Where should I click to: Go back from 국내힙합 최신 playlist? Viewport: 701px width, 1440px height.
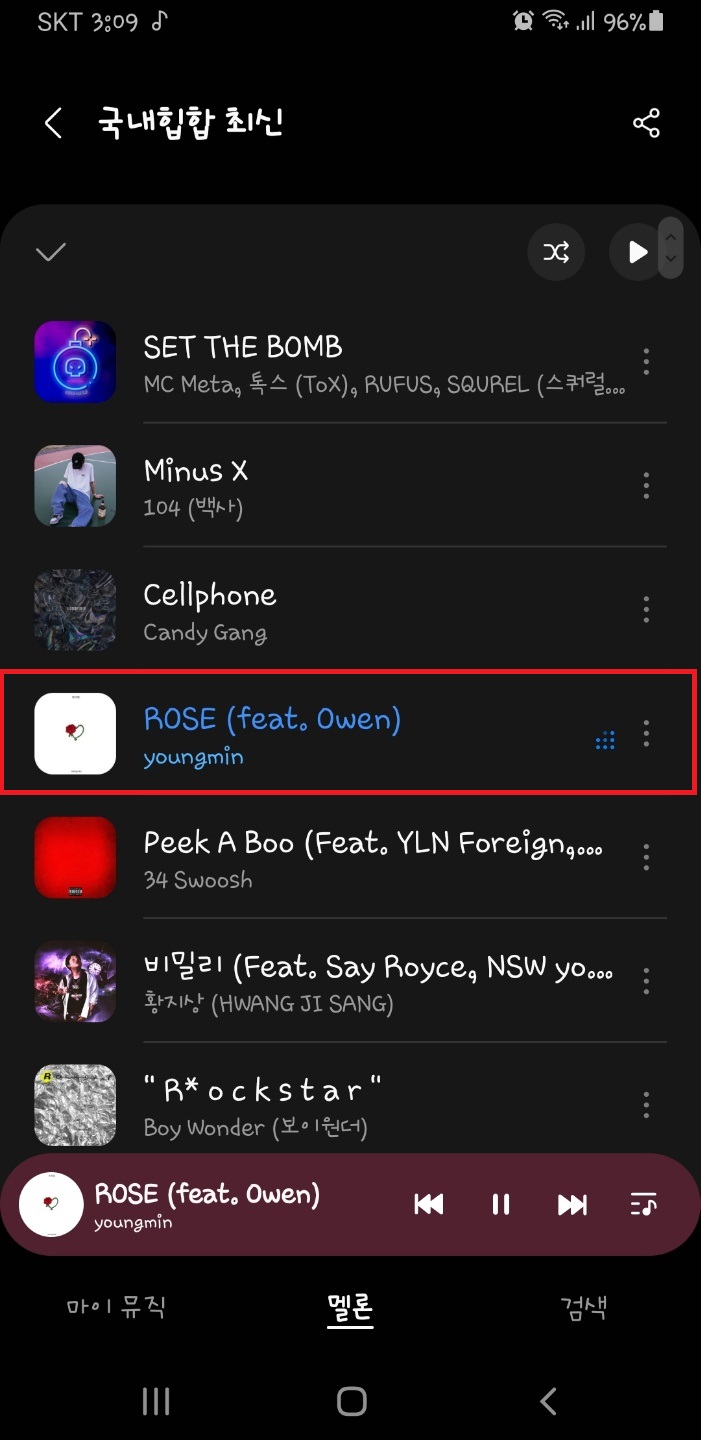53,124
